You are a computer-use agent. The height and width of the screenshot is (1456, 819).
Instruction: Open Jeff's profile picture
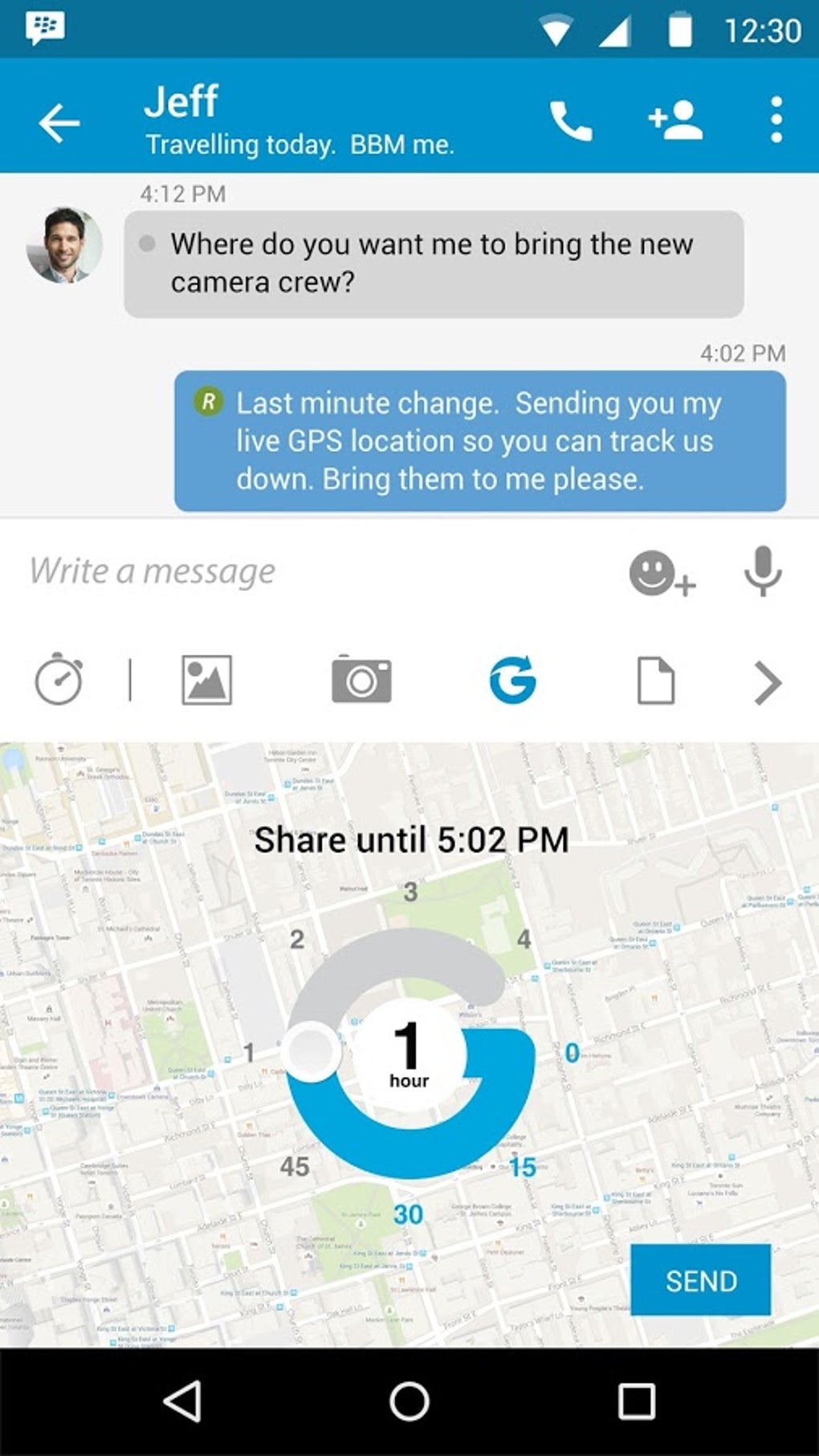[x=64, y=246]
